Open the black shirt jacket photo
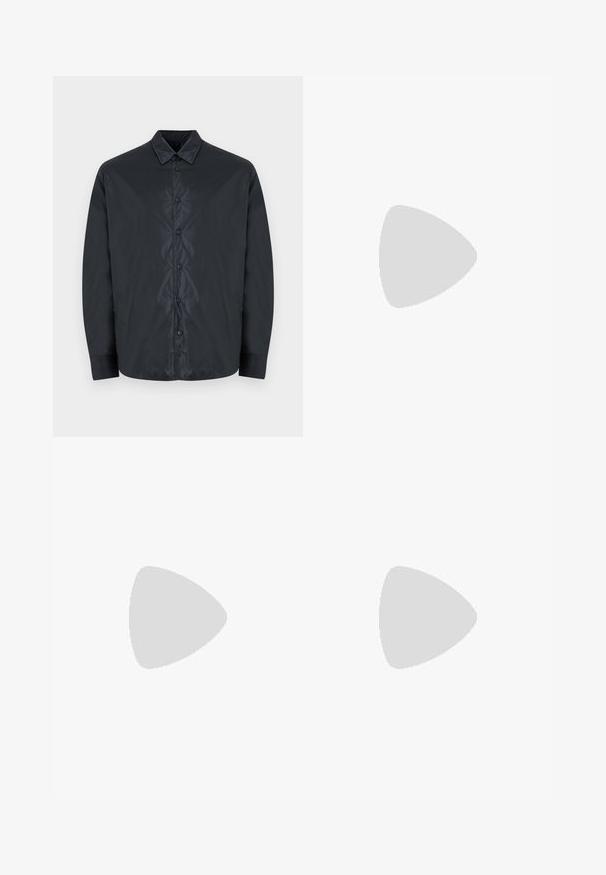606x875 pixels. [x=178, y=256]
